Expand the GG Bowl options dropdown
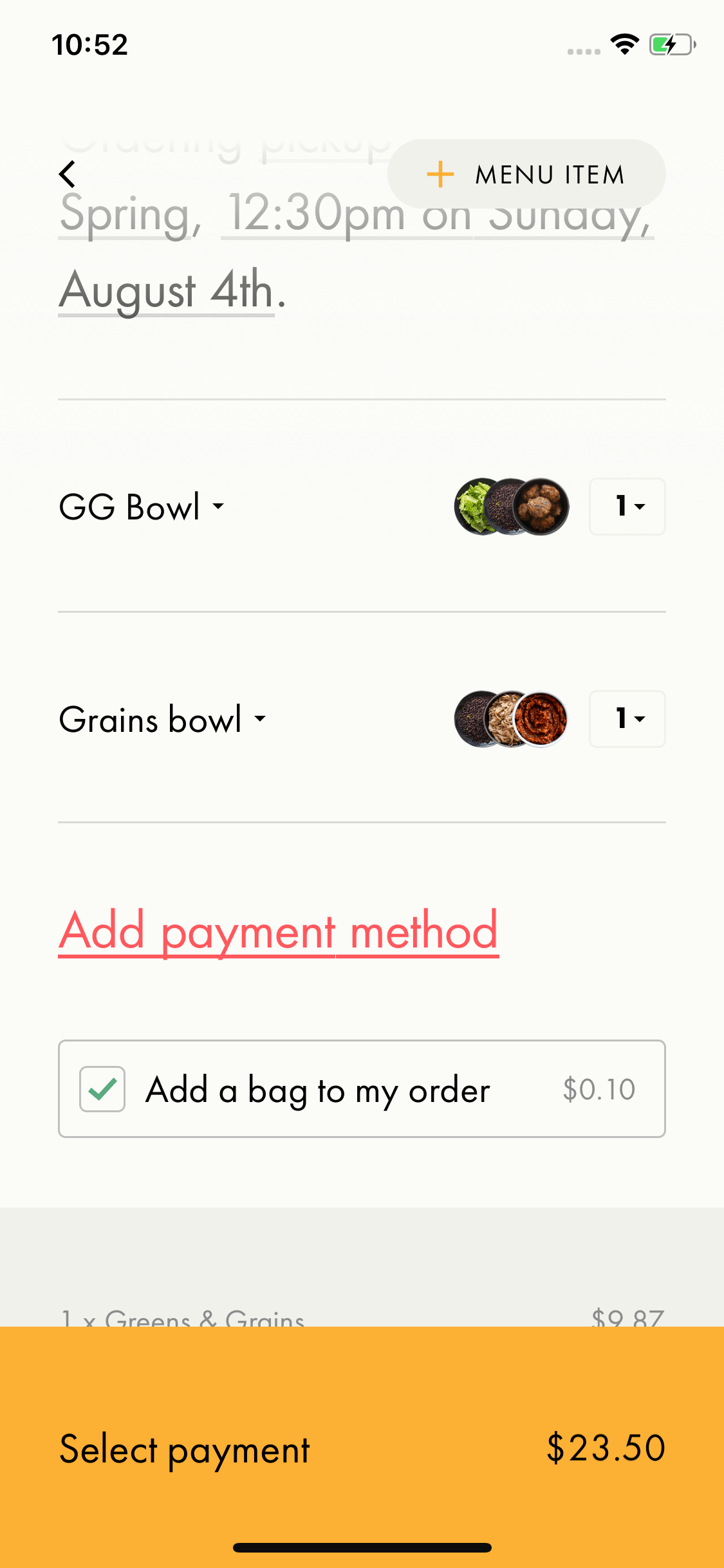Screen dimensions: 724x1568 click(x=142, y=507)
